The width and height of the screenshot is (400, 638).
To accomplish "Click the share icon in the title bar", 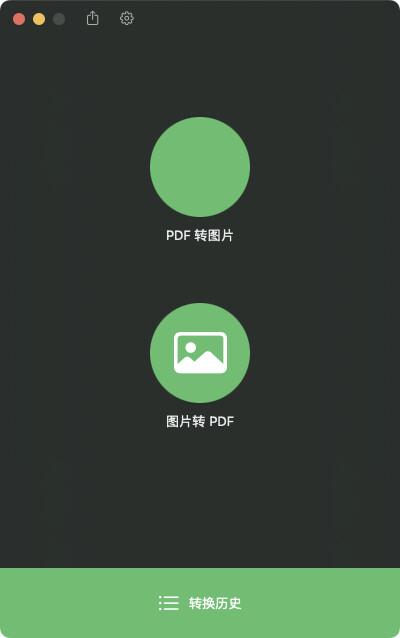I will [x=92, y=18].
